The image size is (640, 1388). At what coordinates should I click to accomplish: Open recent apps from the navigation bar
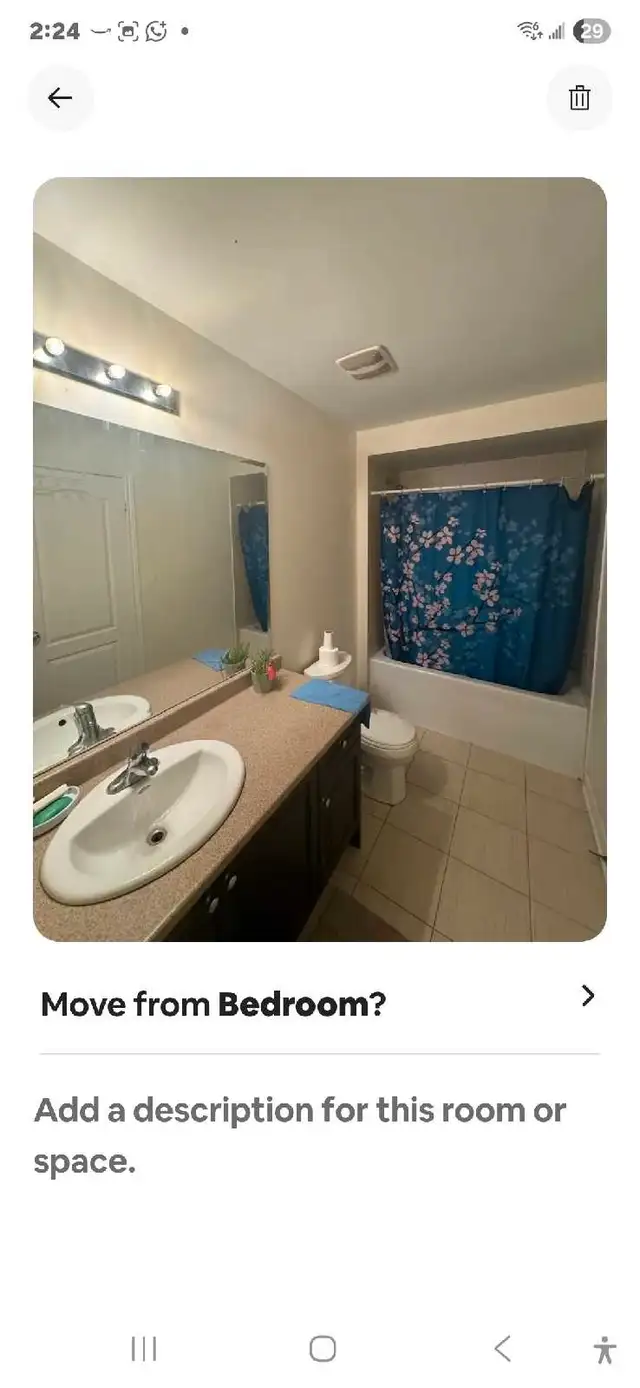pyautogui.click(x=144, y=1349)
